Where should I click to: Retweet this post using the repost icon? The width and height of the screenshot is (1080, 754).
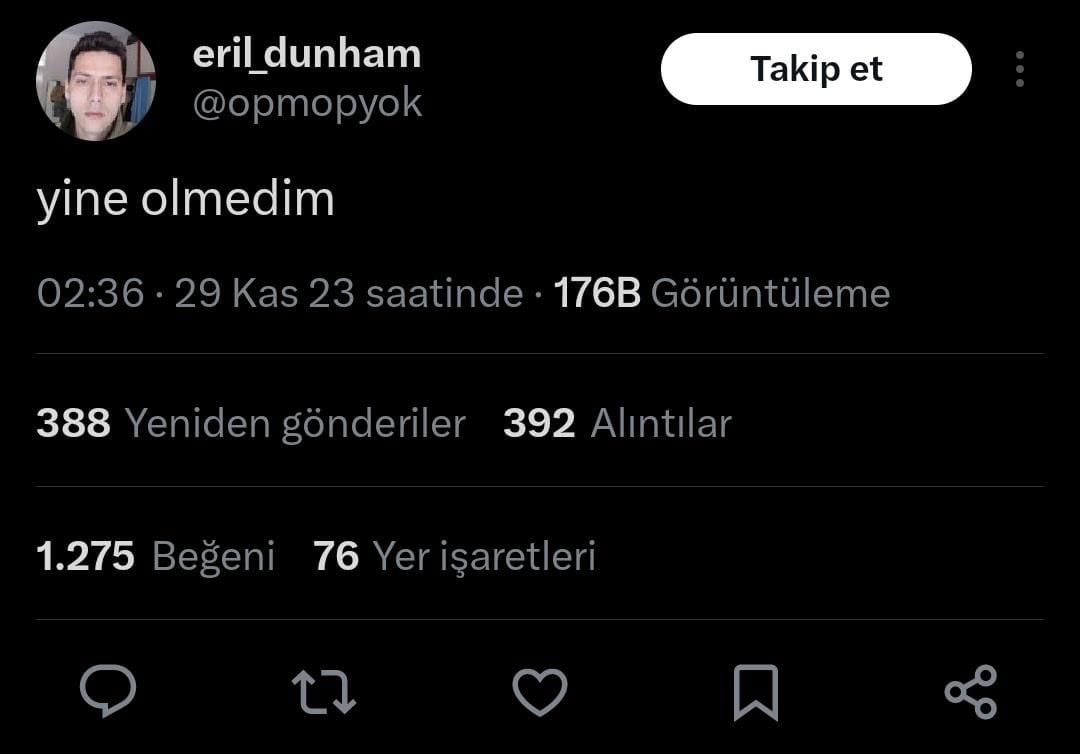(323, 692)
